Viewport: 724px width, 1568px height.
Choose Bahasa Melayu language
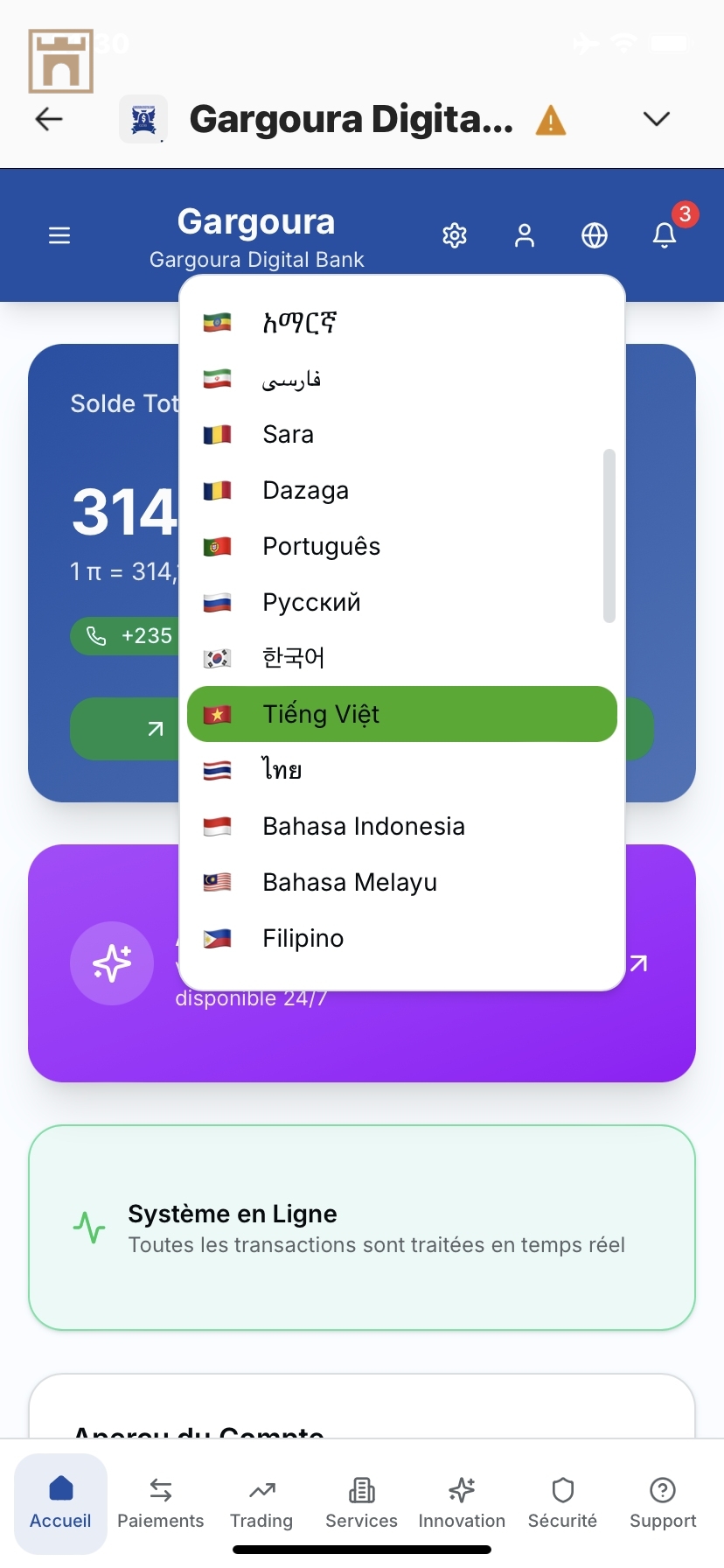coord(402,882)
